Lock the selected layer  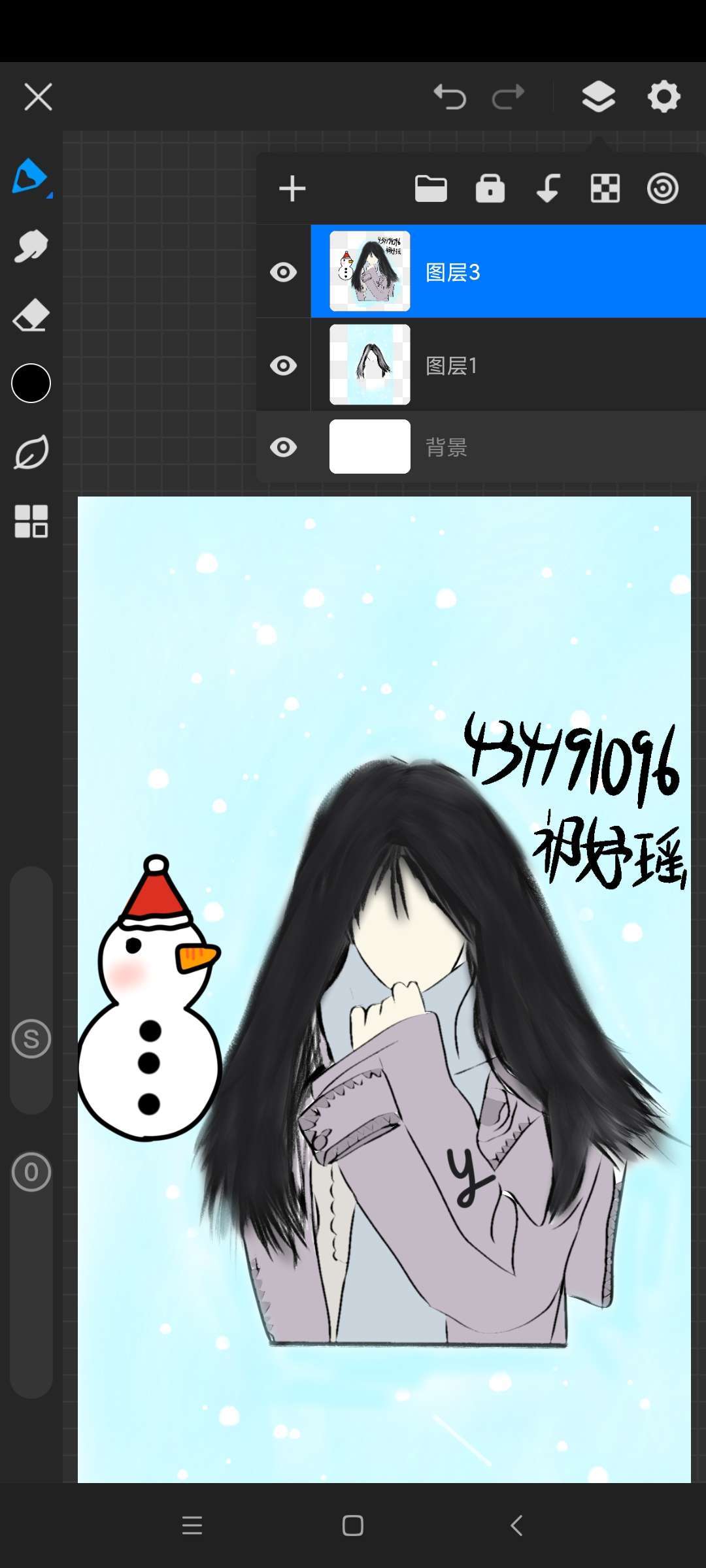pyautogui.click(x=490, y=189)
